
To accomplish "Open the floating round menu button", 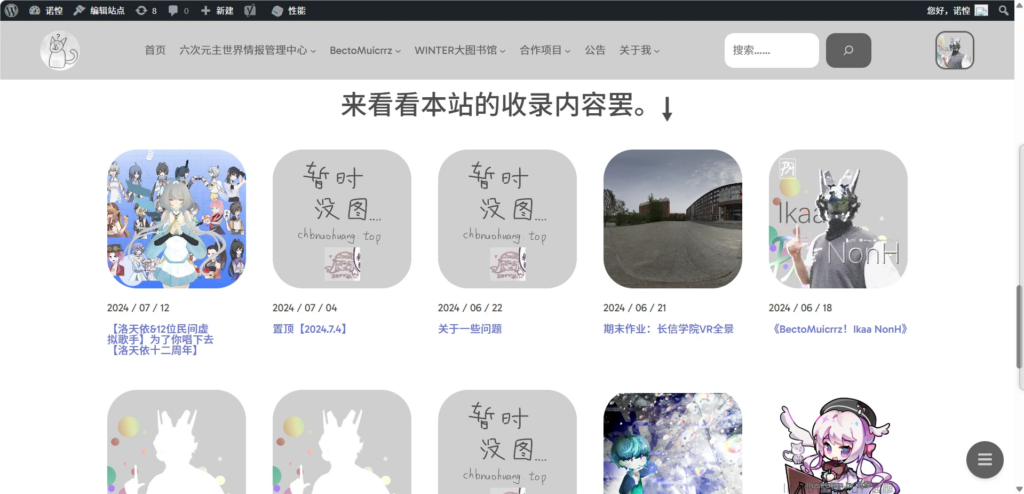I will click(x=984, y=459).
